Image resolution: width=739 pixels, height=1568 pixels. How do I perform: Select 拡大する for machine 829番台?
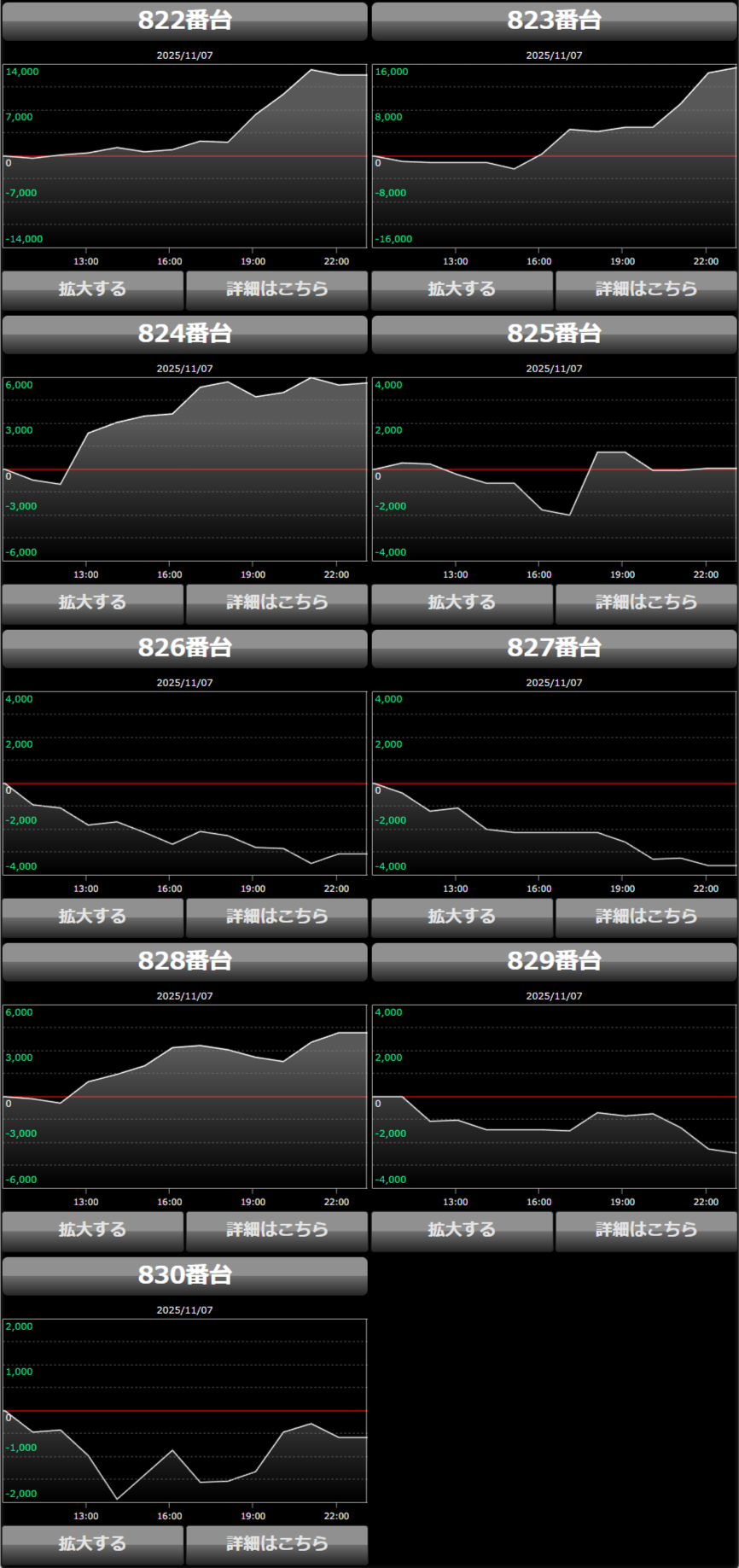click(462, 1230)
